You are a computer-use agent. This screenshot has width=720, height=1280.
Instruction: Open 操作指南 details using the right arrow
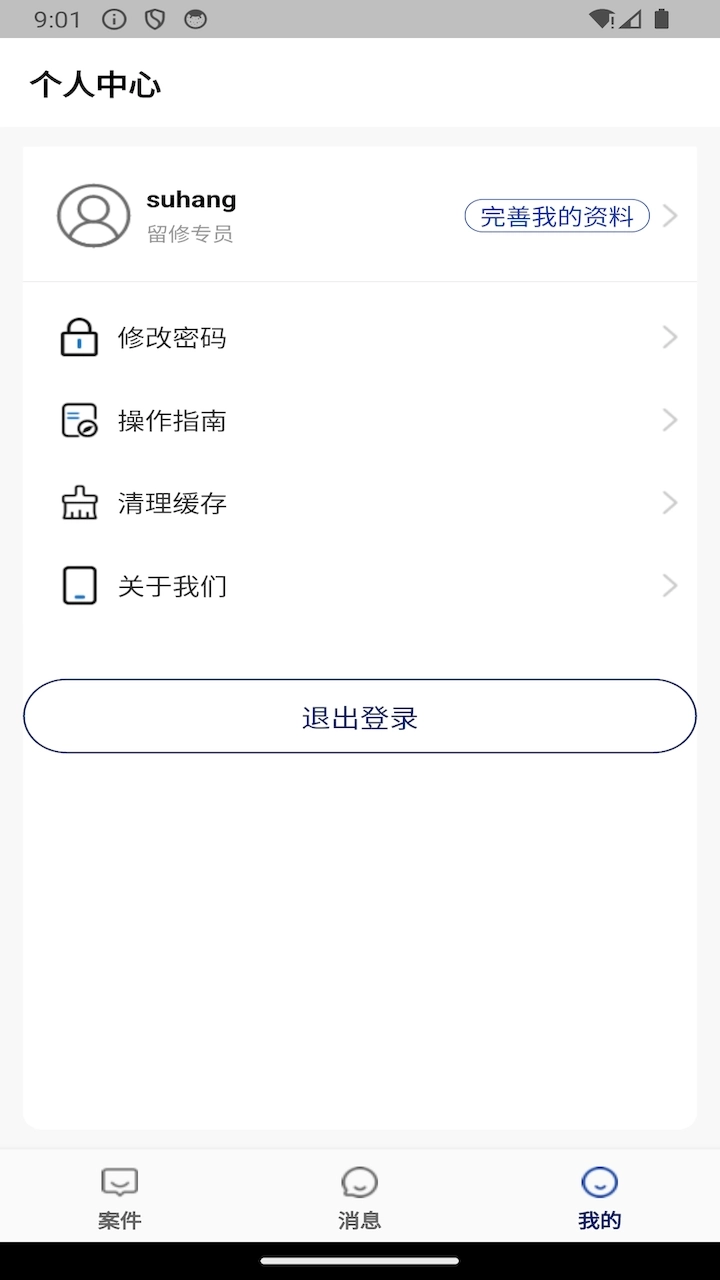pyautogui.click(x=669, y=420)
